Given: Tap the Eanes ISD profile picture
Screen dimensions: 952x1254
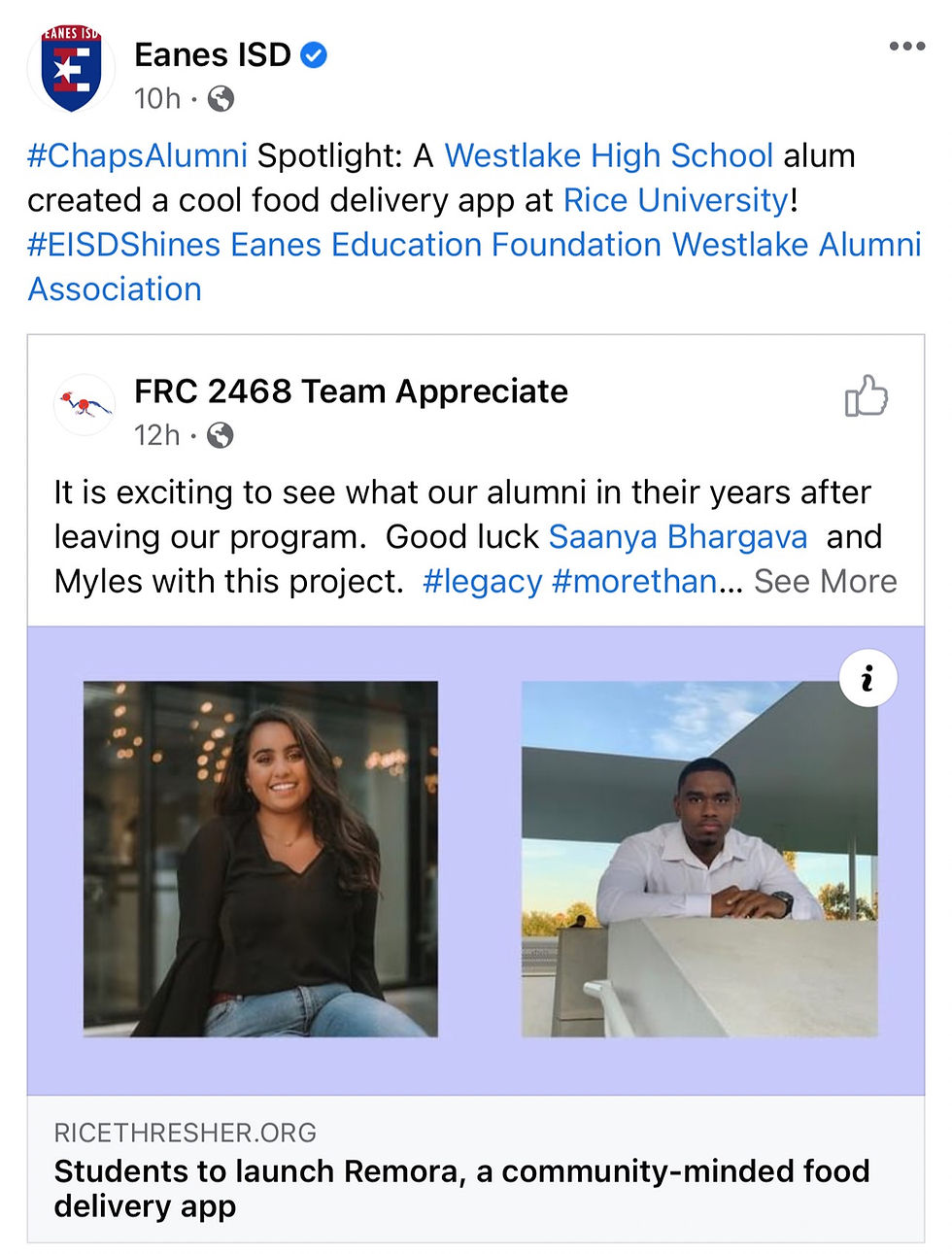Looking at the screenshot, I should pos(71,69).
